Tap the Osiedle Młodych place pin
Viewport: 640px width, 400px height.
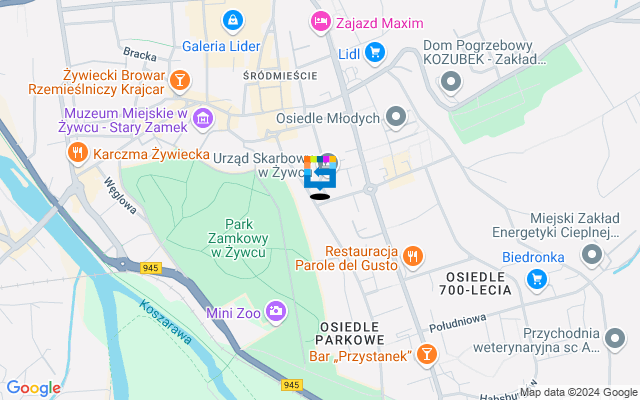click(x=396, y=118)
